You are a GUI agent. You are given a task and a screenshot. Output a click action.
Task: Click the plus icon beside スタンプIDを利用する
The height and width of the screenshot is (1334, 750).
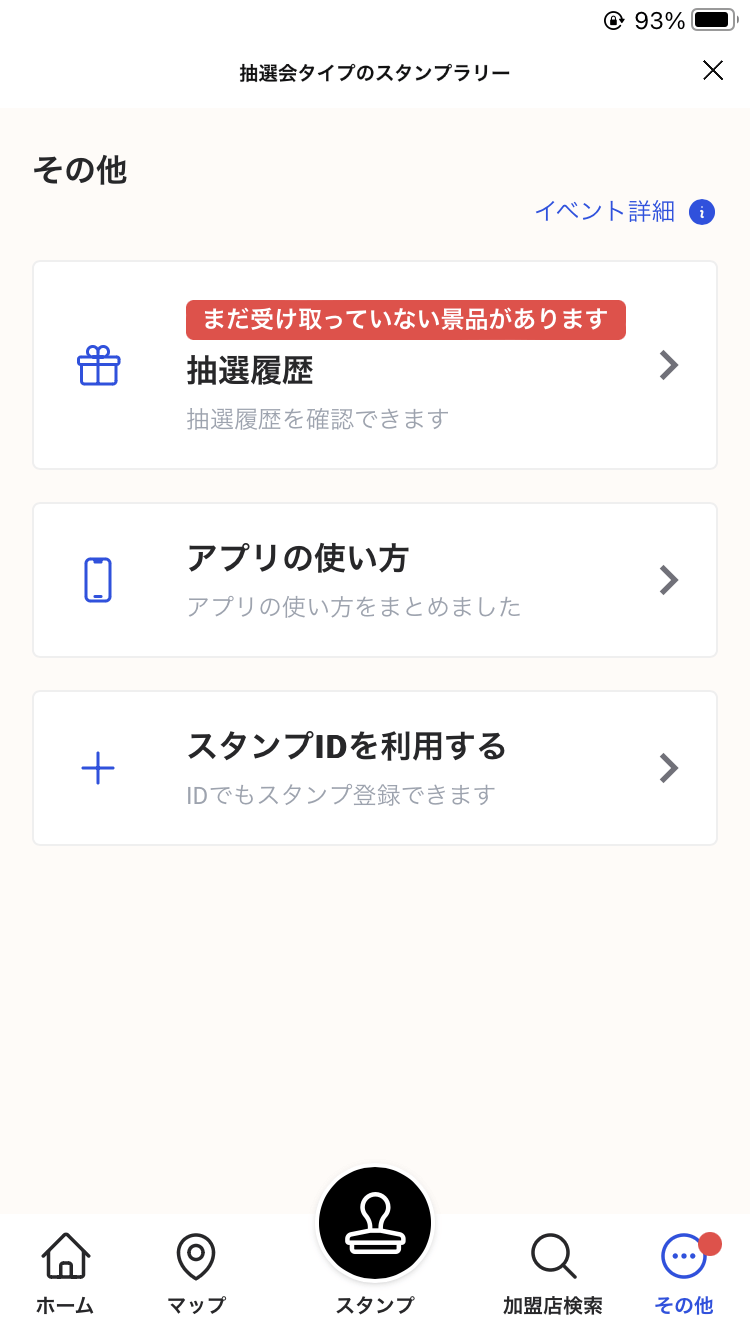(98, 768)
